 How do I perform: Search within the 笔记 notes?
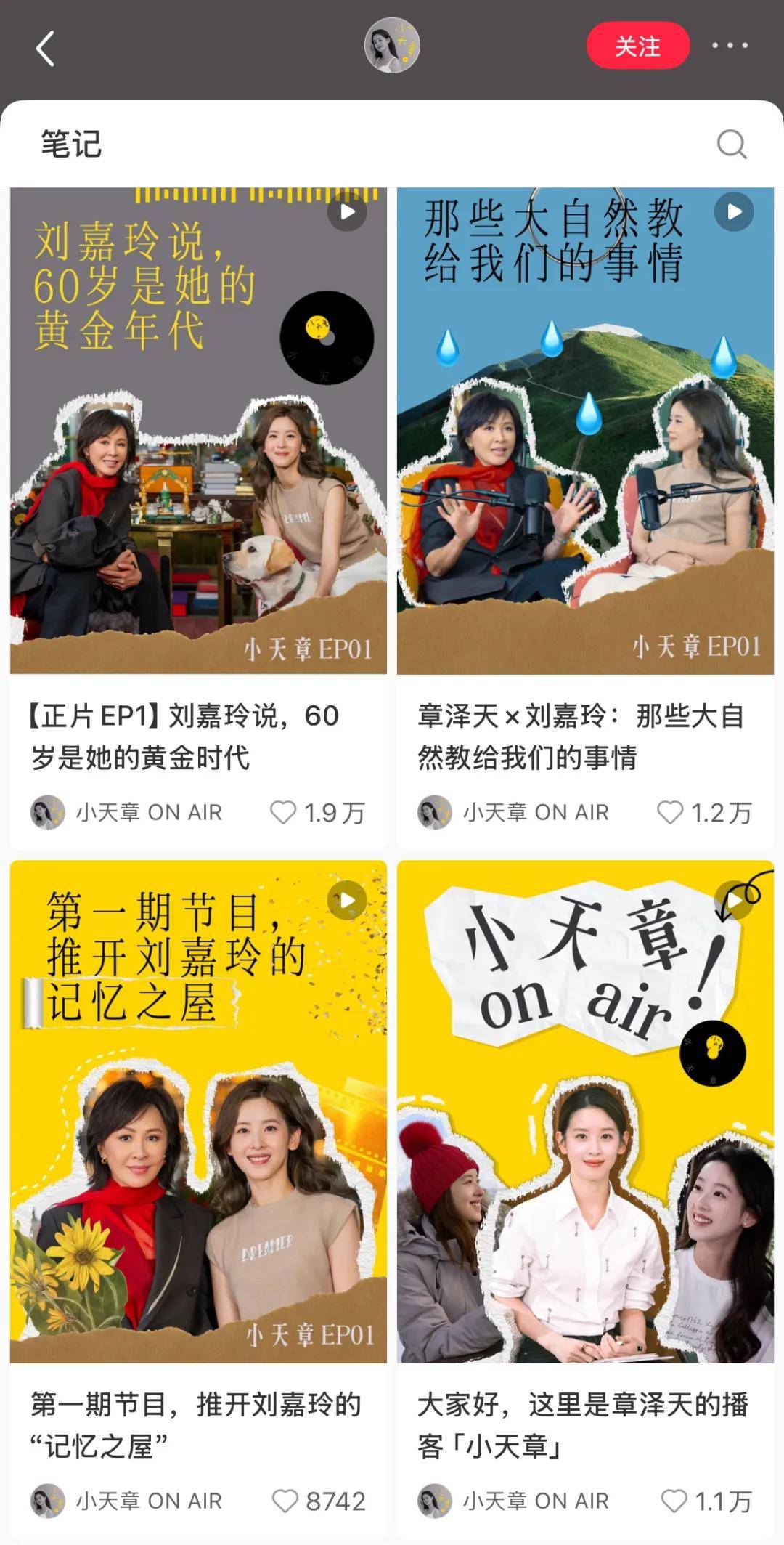[x=731, y=144]
